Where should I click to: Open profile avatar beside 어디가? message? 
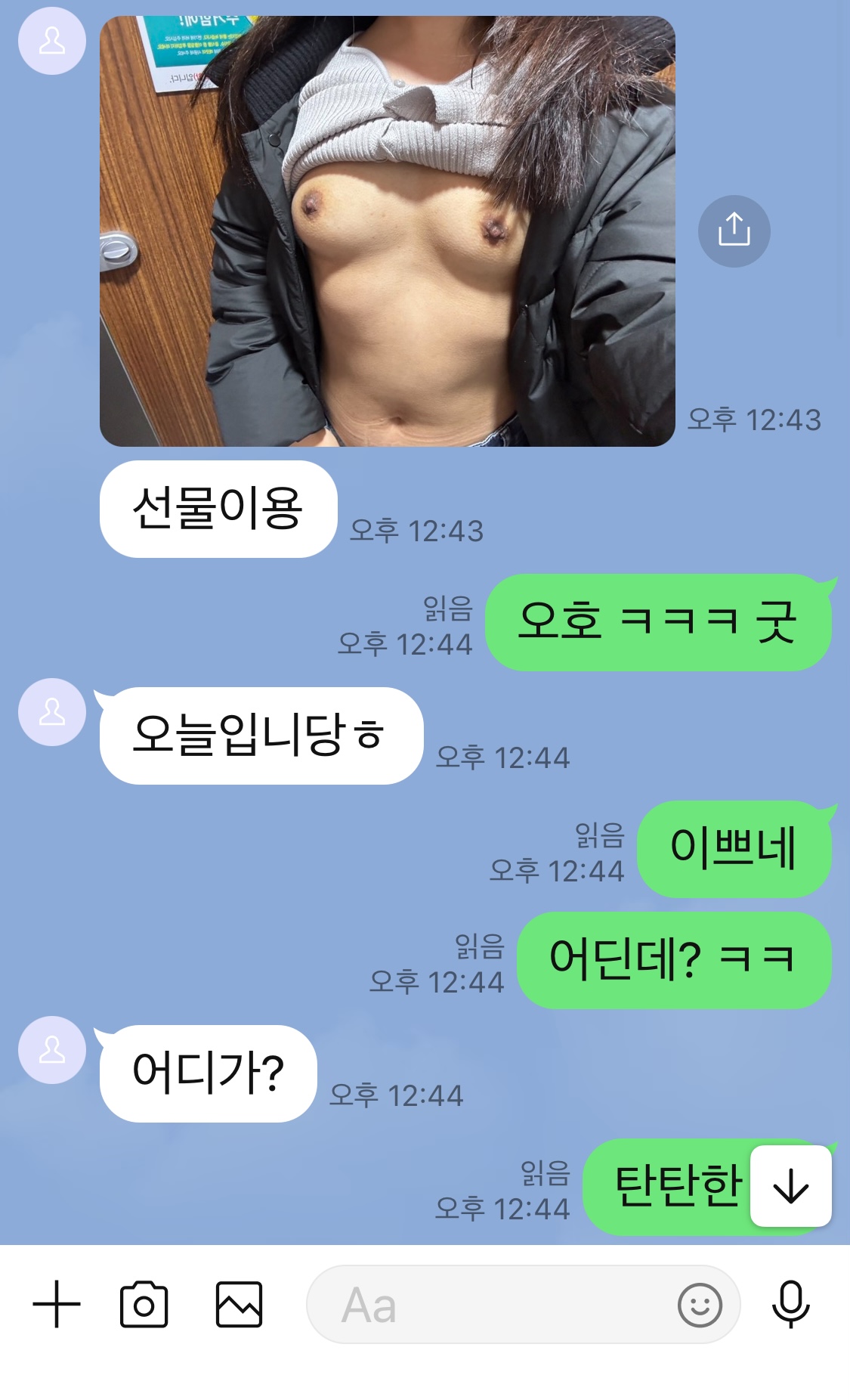click(x=52, y=1050)
